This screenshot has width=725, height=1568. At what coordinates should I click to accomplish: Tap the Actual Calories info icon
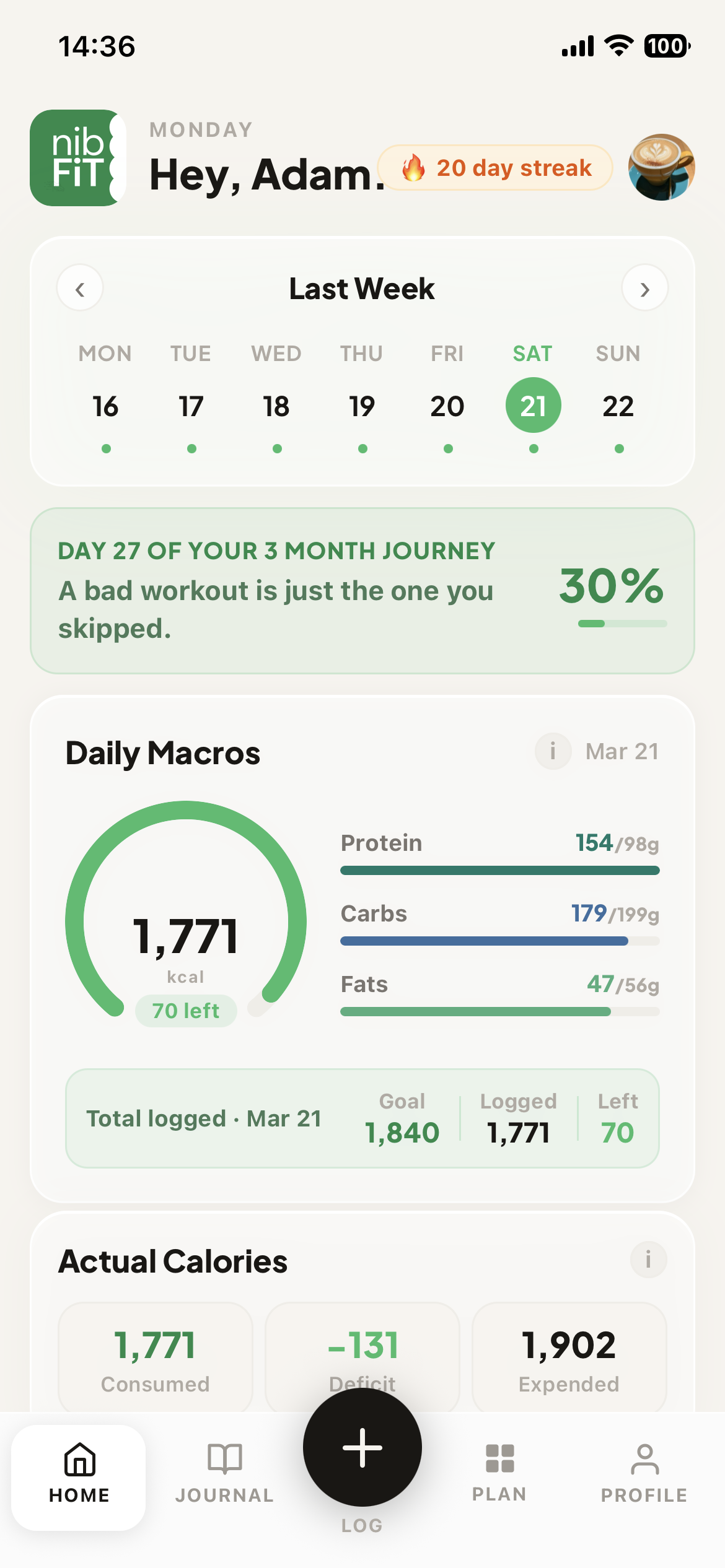coord(648,1259)
